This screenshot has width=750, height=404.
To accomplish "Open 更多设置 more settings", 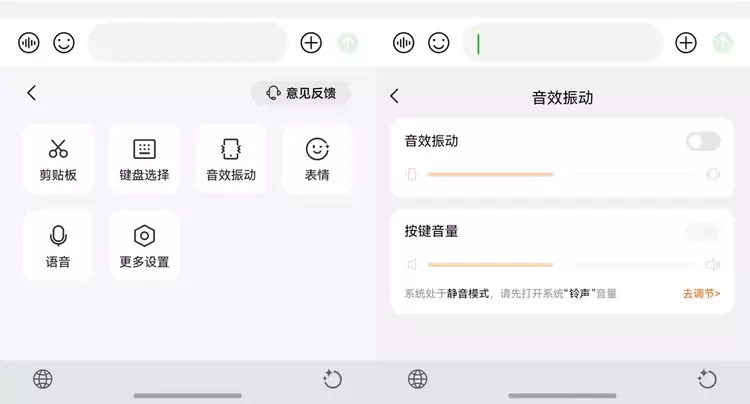I will pos(144,246).
